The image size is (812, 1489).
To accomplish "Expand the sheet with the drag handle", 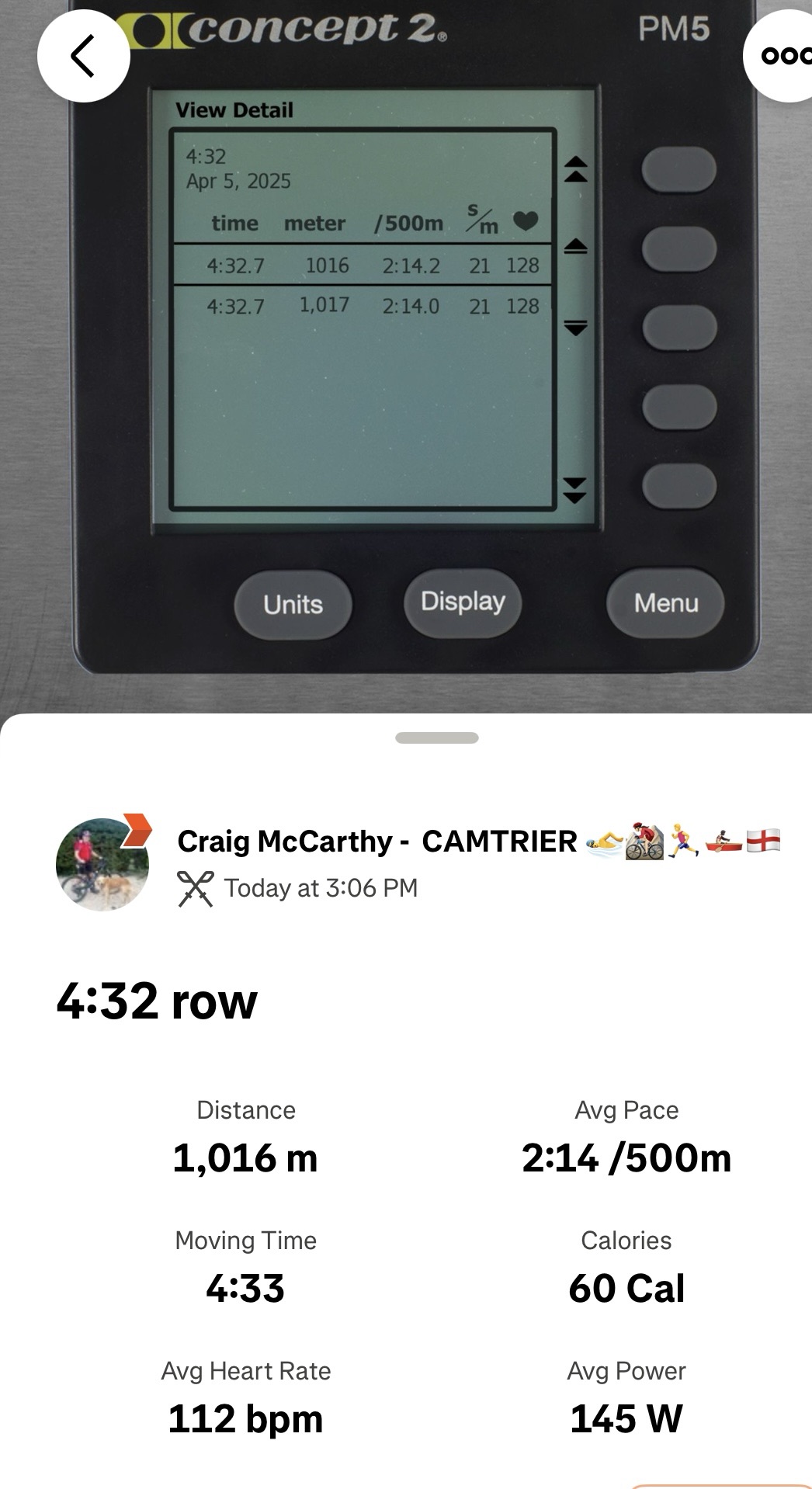I will [436, 738].
